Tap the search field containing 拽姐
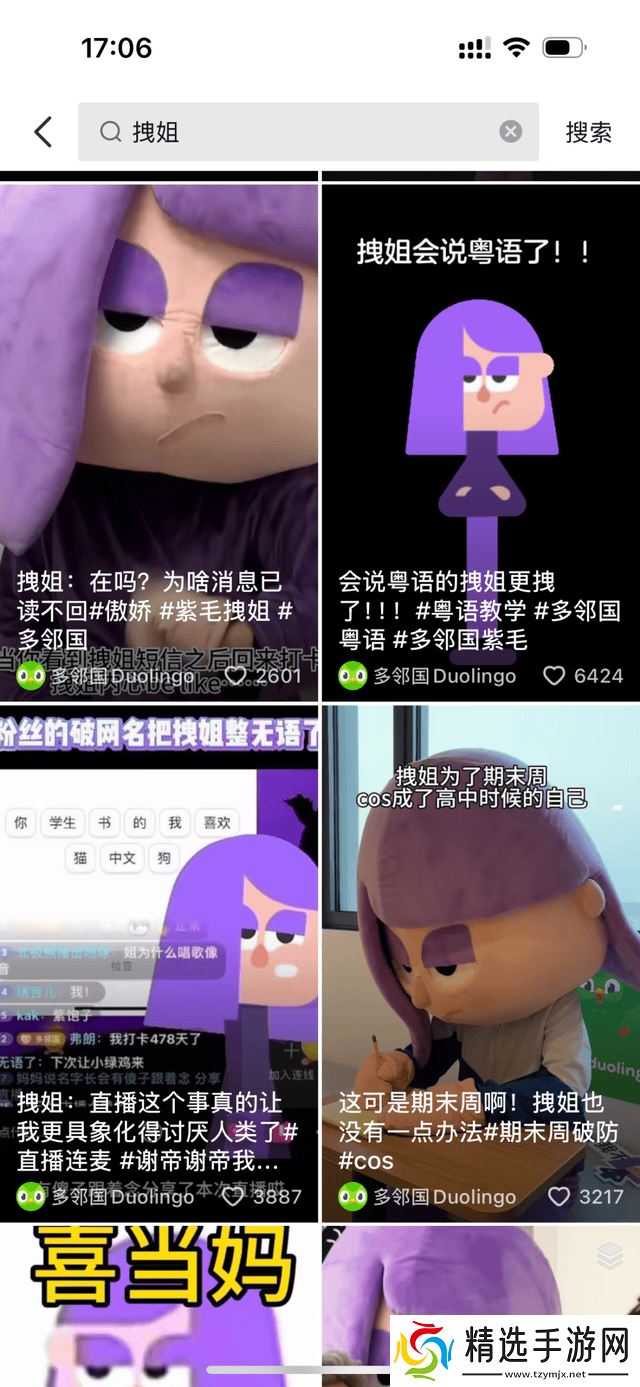This screenshot has width=640, height=1387. (x=300, y=132)
